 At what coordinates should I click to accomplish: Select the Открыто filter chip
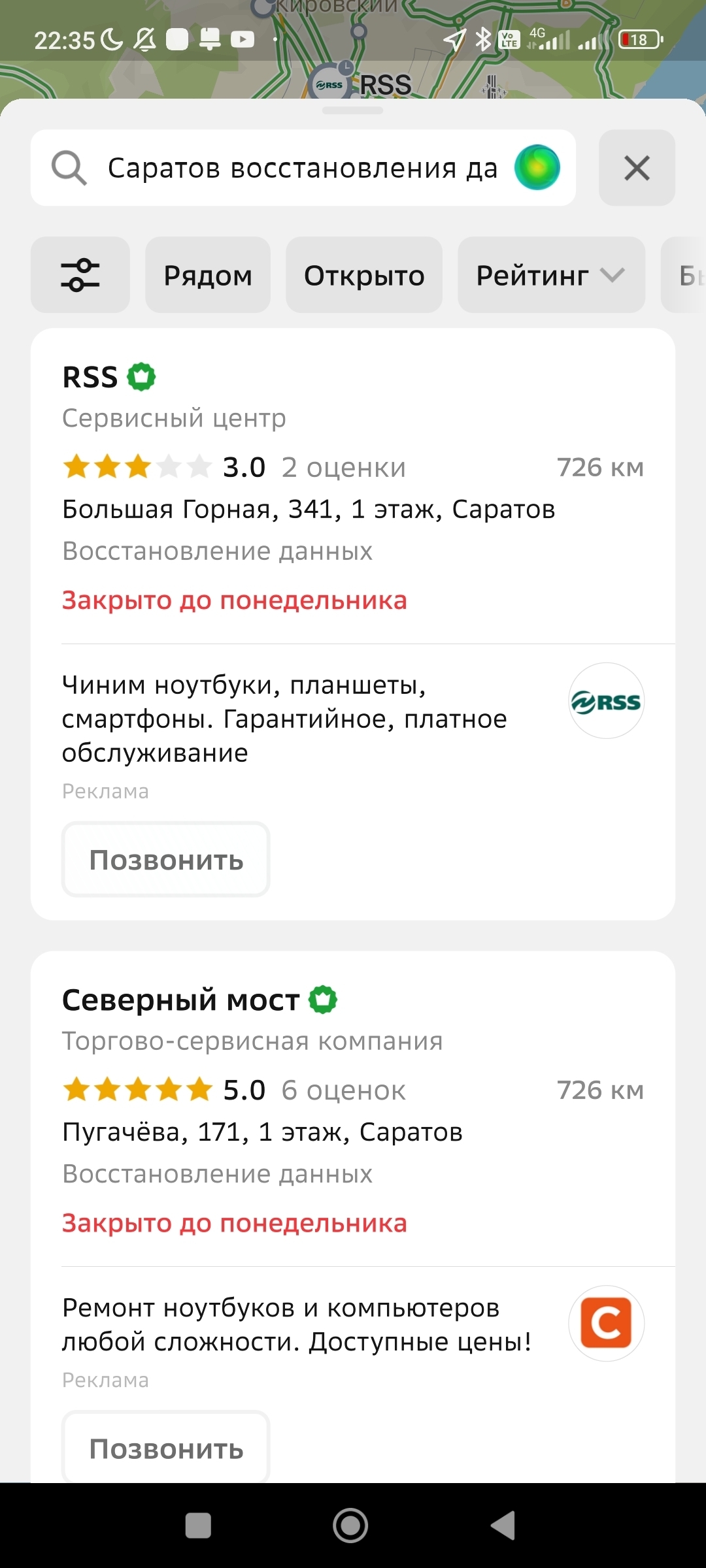(364, 275)
